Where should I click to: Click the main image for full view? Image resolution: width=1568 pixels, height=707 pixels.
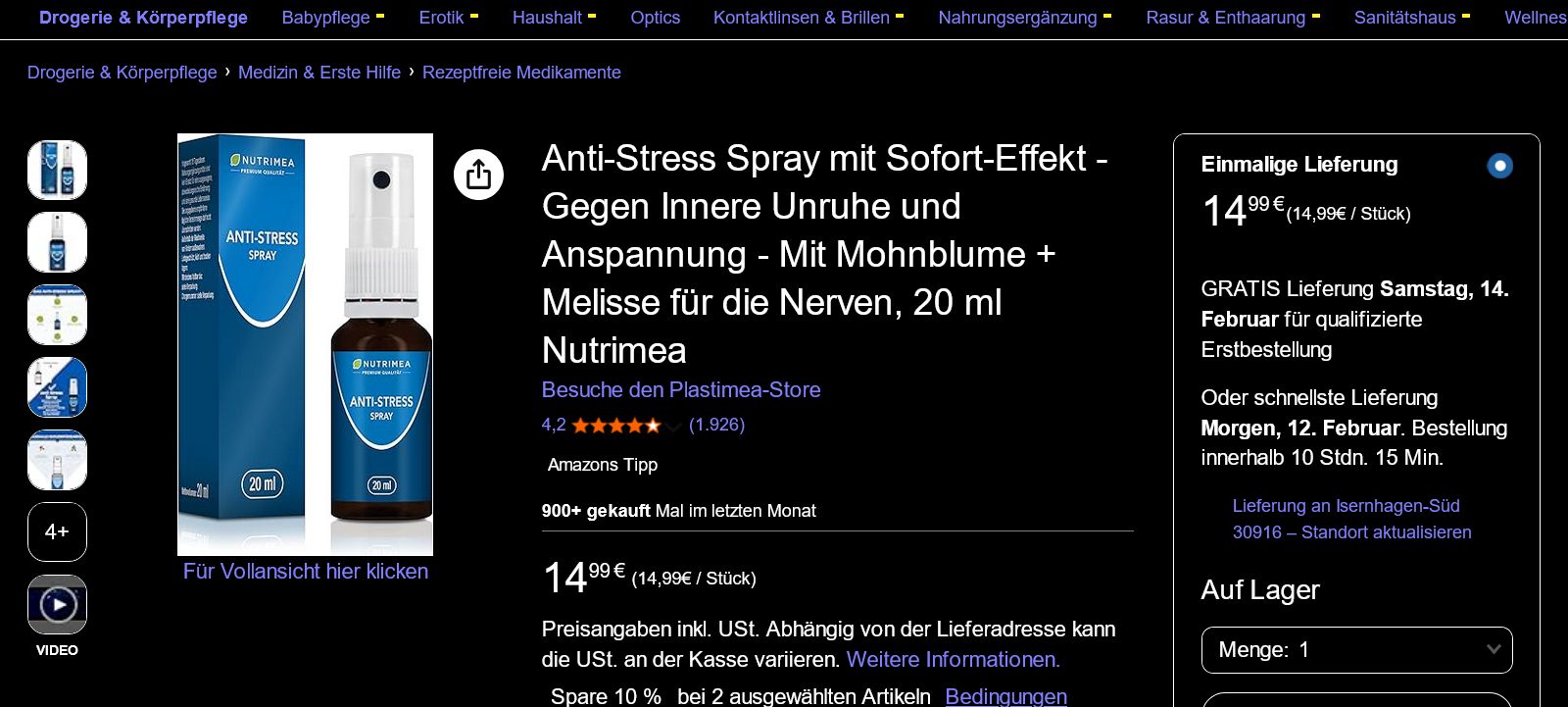tap(305, 344)
